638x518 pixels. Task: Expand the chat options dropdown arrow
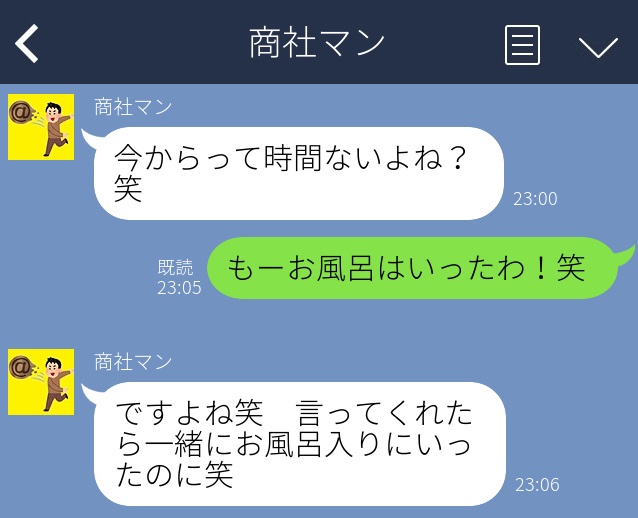point(598,46)
